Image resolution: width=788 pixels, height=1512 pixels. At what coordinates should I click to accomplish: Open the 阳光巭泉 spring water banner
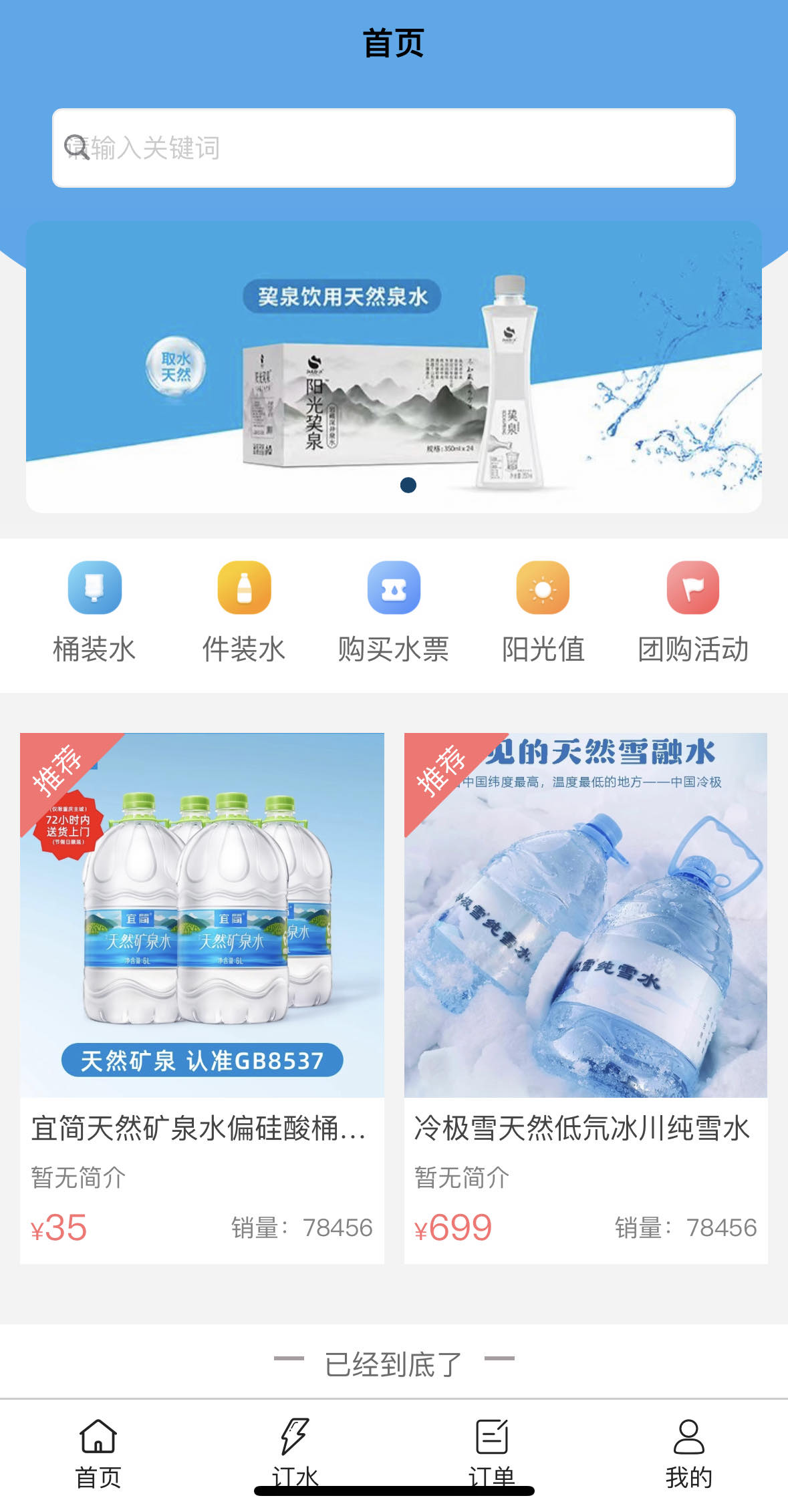tap(394, 367)
